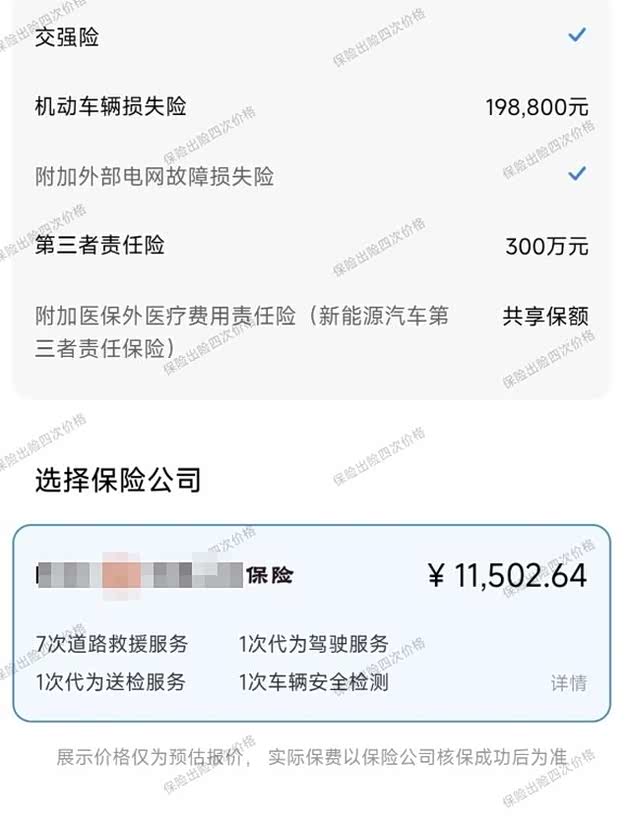Image resolution: width=630 pixels, height=819 pixels.
Task: Change 第三者责任险 coverage of 300万元
Action: coord(546,246)
